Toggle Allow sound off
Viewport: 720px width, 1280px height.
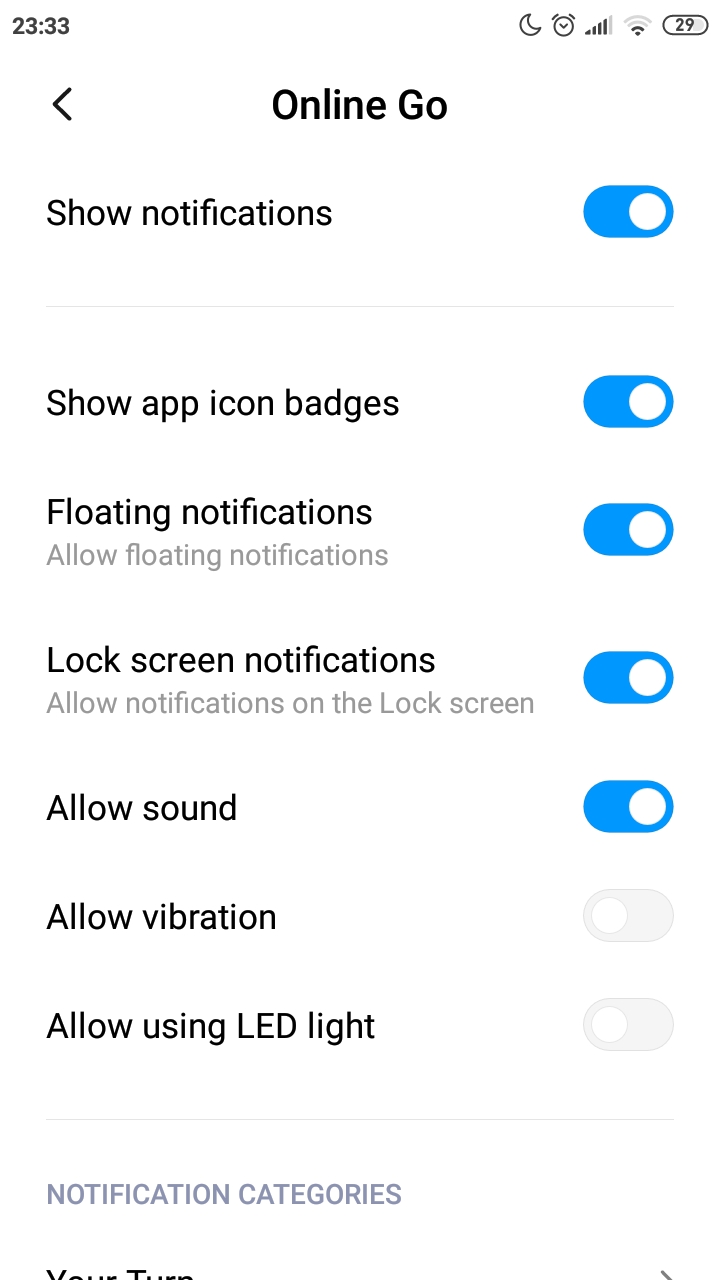(x=628, y=807)
